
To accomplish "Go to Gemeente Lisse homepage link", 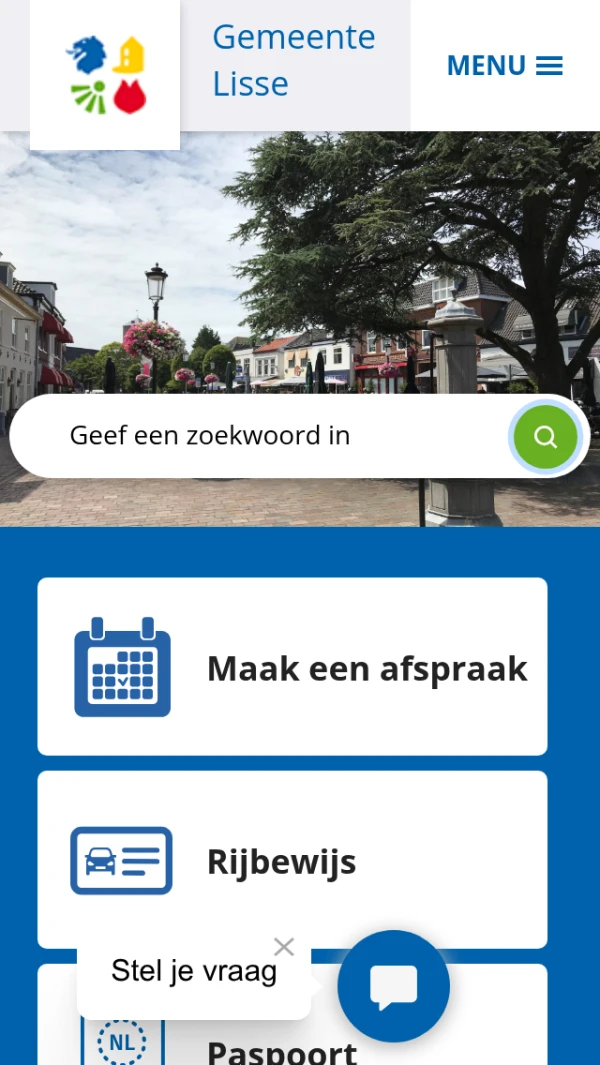I will [x=293, y=60].
